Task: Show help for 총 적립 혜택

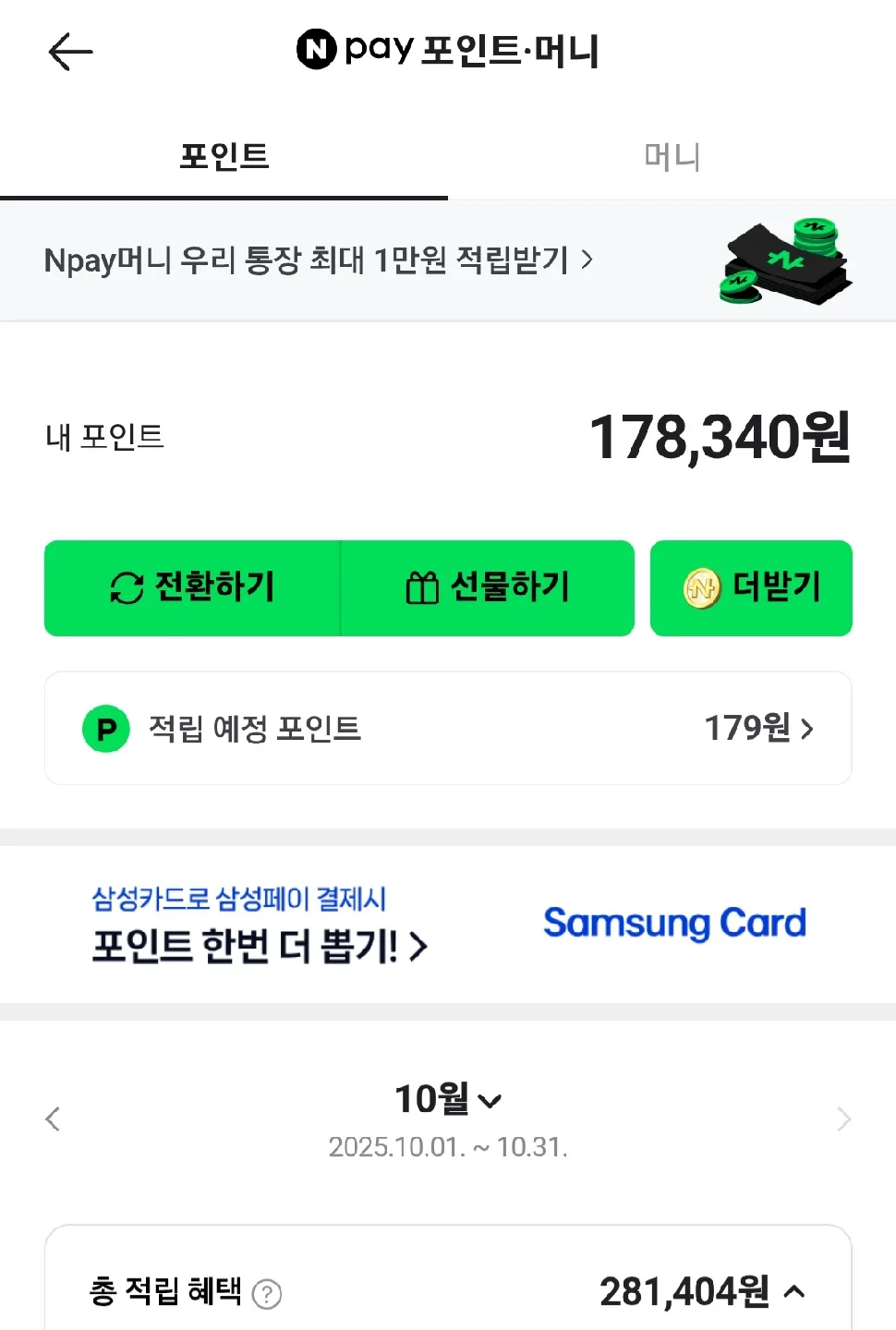Action: coord(267,1294)
